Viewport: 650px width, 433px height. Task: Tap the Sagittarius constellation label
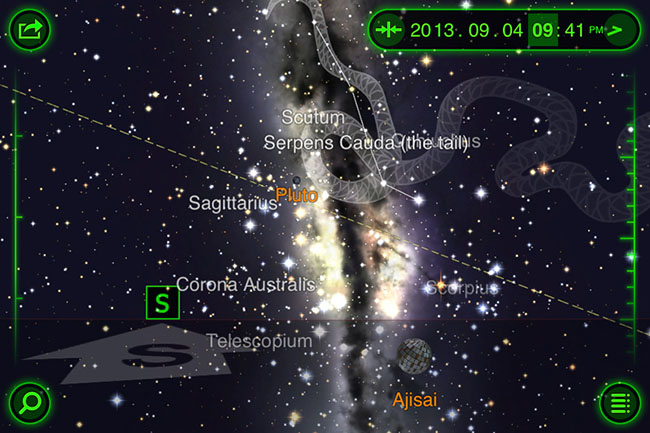(x=232, y=203)
